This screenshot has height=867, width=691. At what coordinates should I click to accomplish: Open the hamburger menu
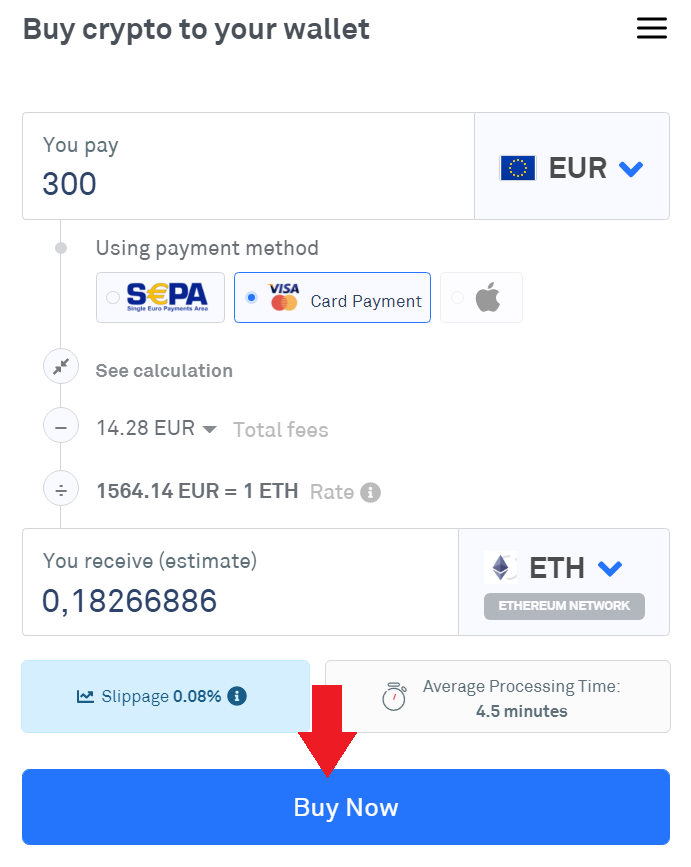pos(651,28)
